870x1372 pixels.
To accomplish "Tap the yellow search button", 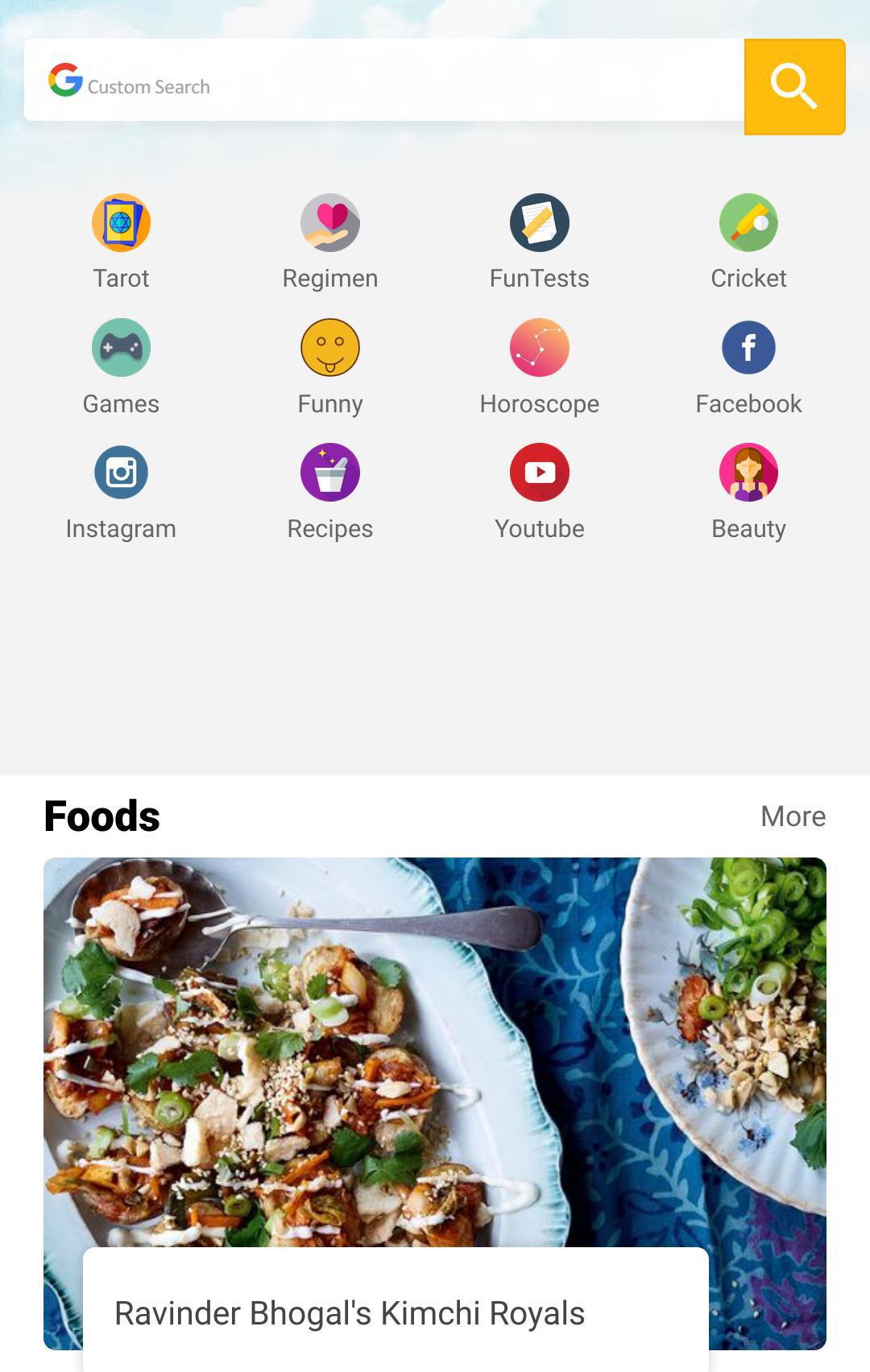I will click(x=794, y=86).
